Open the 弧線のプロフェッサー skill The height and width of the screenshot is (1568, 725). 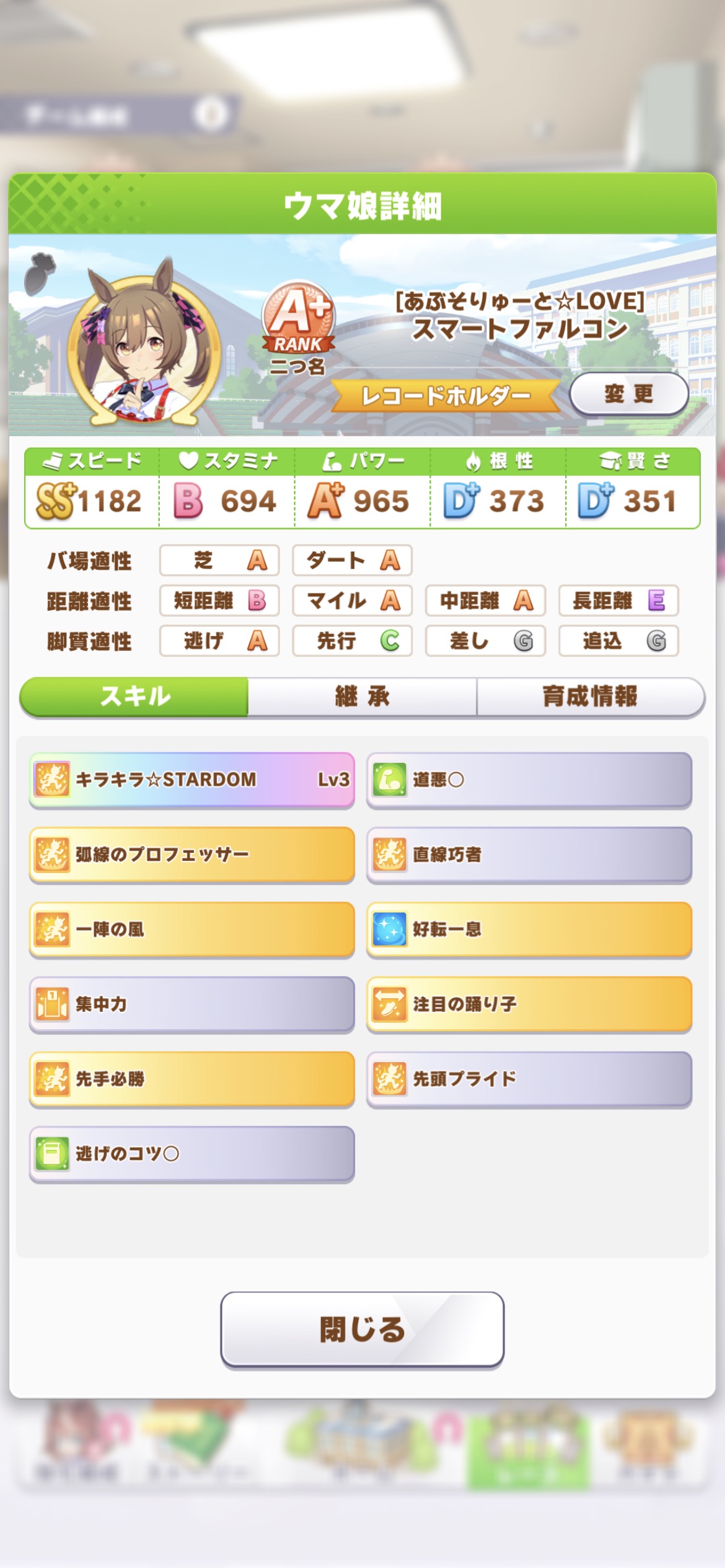coord(192,855)
